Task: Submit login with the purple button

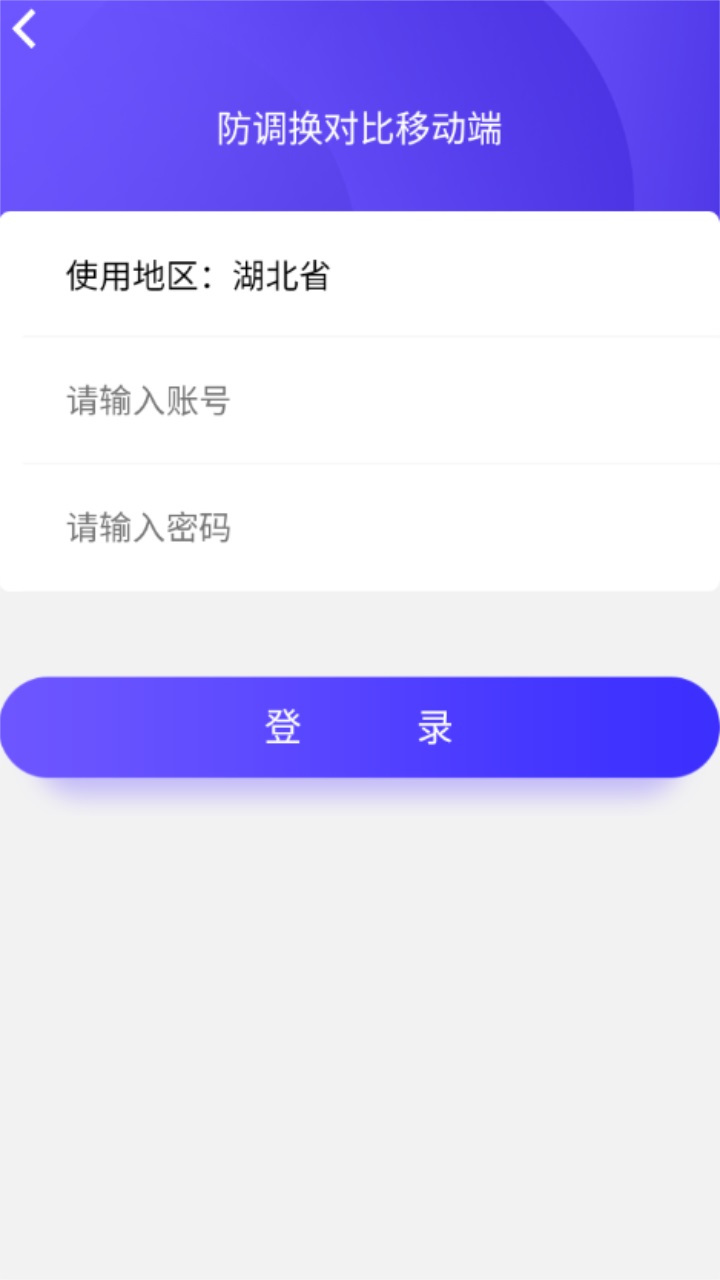Action: pyautogui.click(x=360, y=726)
